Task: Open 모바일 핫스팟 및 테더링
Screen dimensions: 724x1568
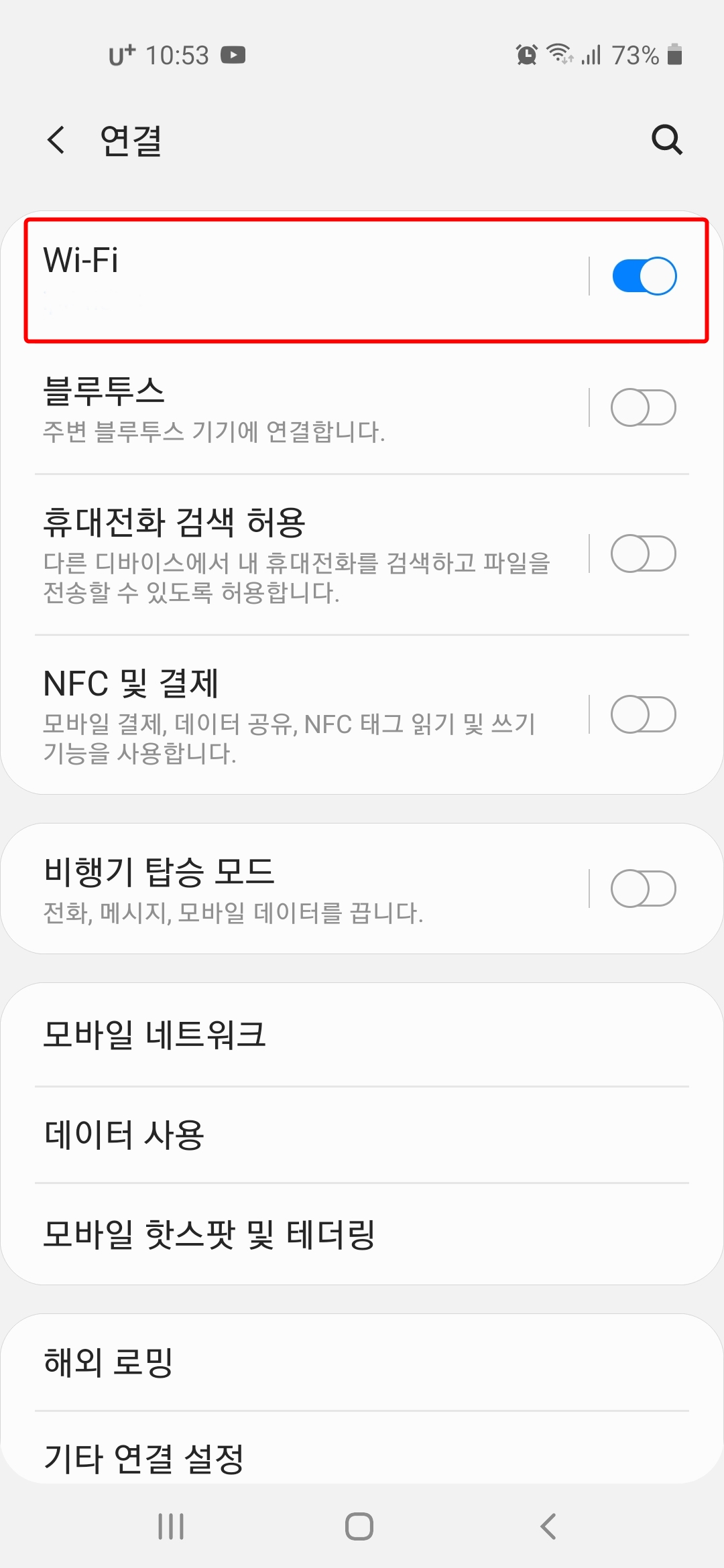Action: [268, 1235]
